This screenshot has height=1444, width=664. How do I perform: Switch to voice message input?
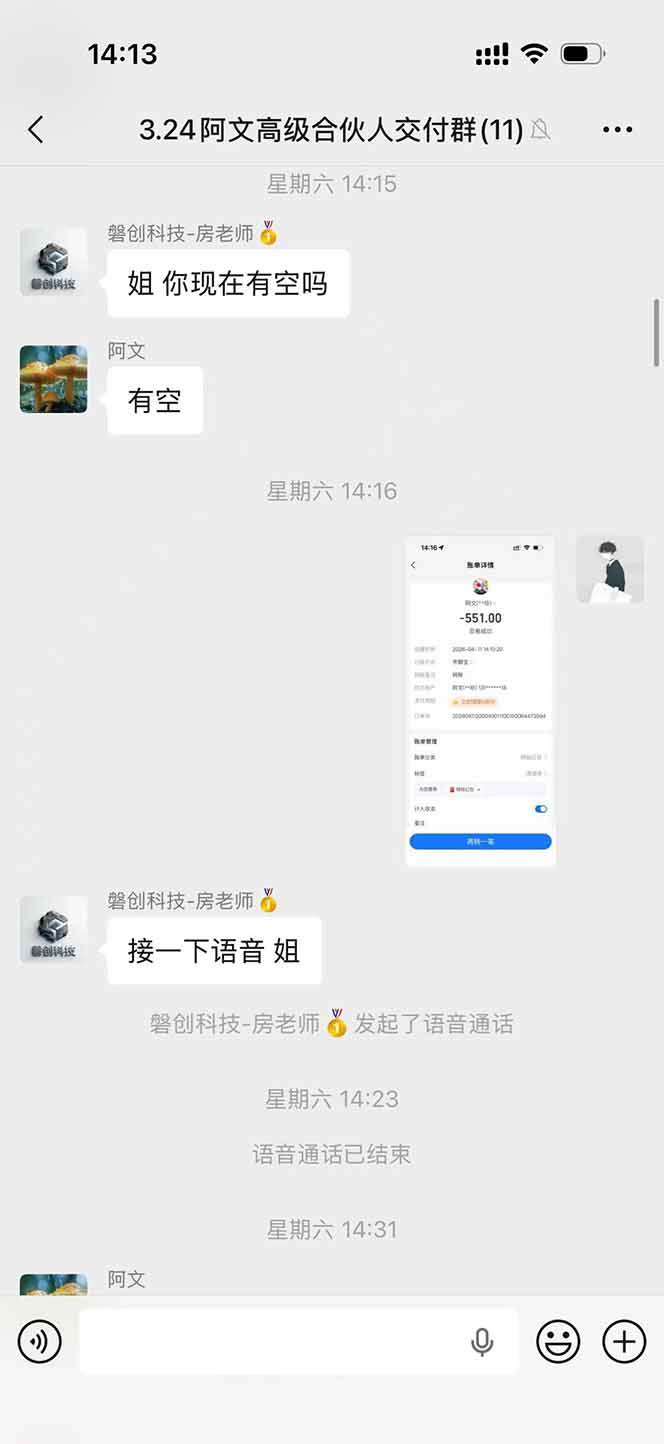click(40, 1341)
